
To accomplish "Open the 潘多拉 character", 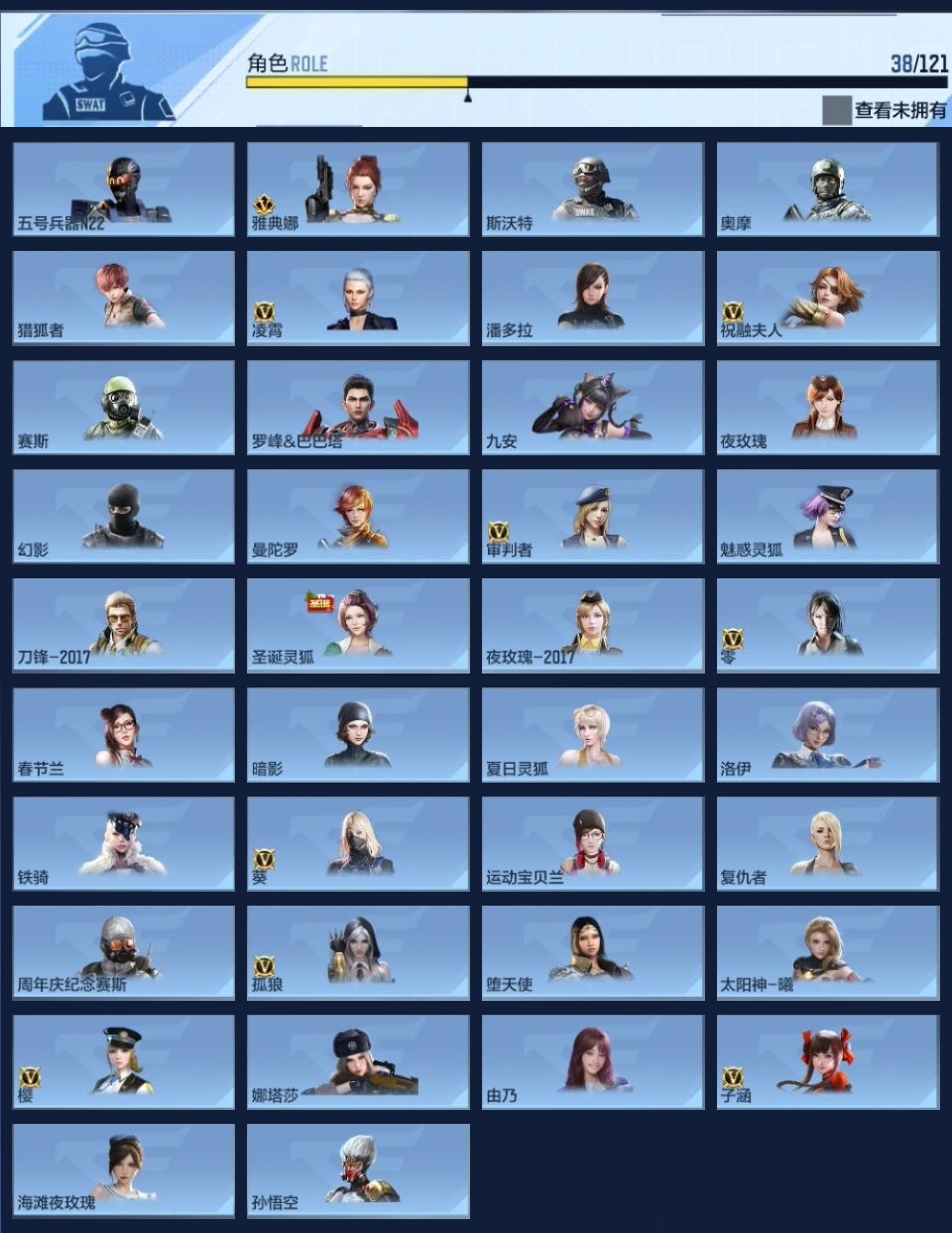I will tap(592, 298).
